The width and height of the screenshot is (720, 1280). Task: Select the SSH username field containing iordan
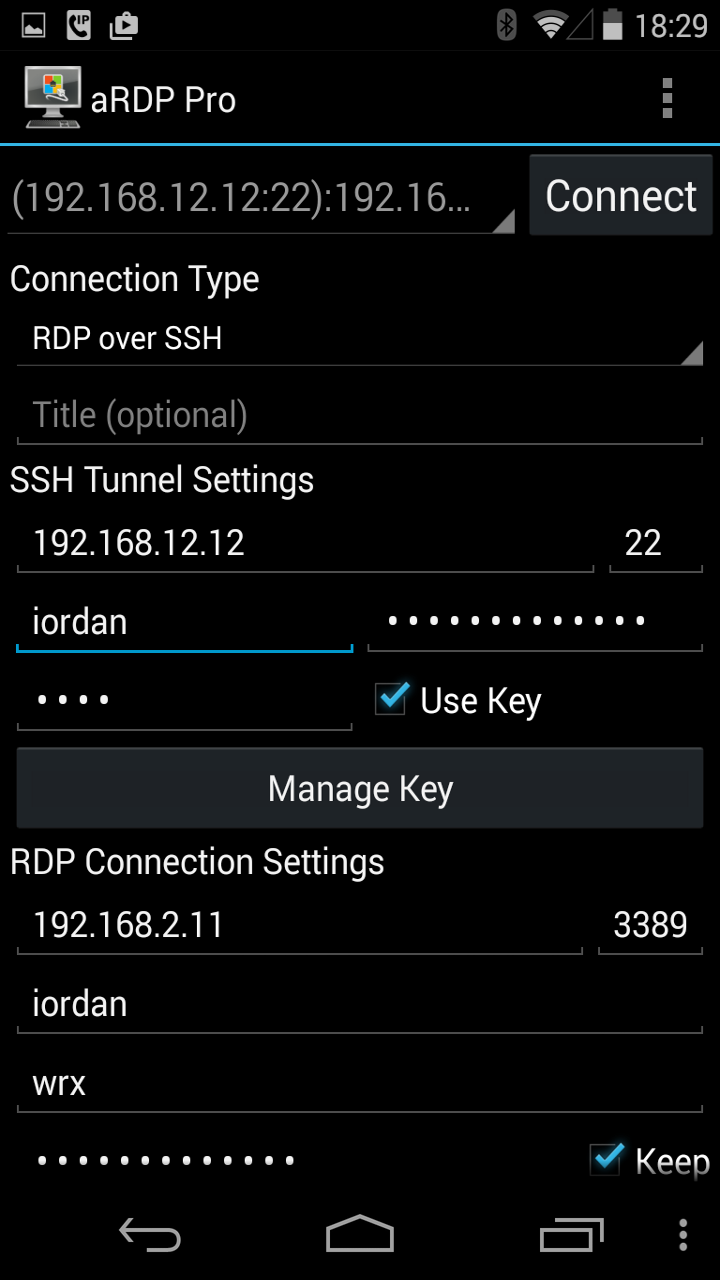(184, 621)
